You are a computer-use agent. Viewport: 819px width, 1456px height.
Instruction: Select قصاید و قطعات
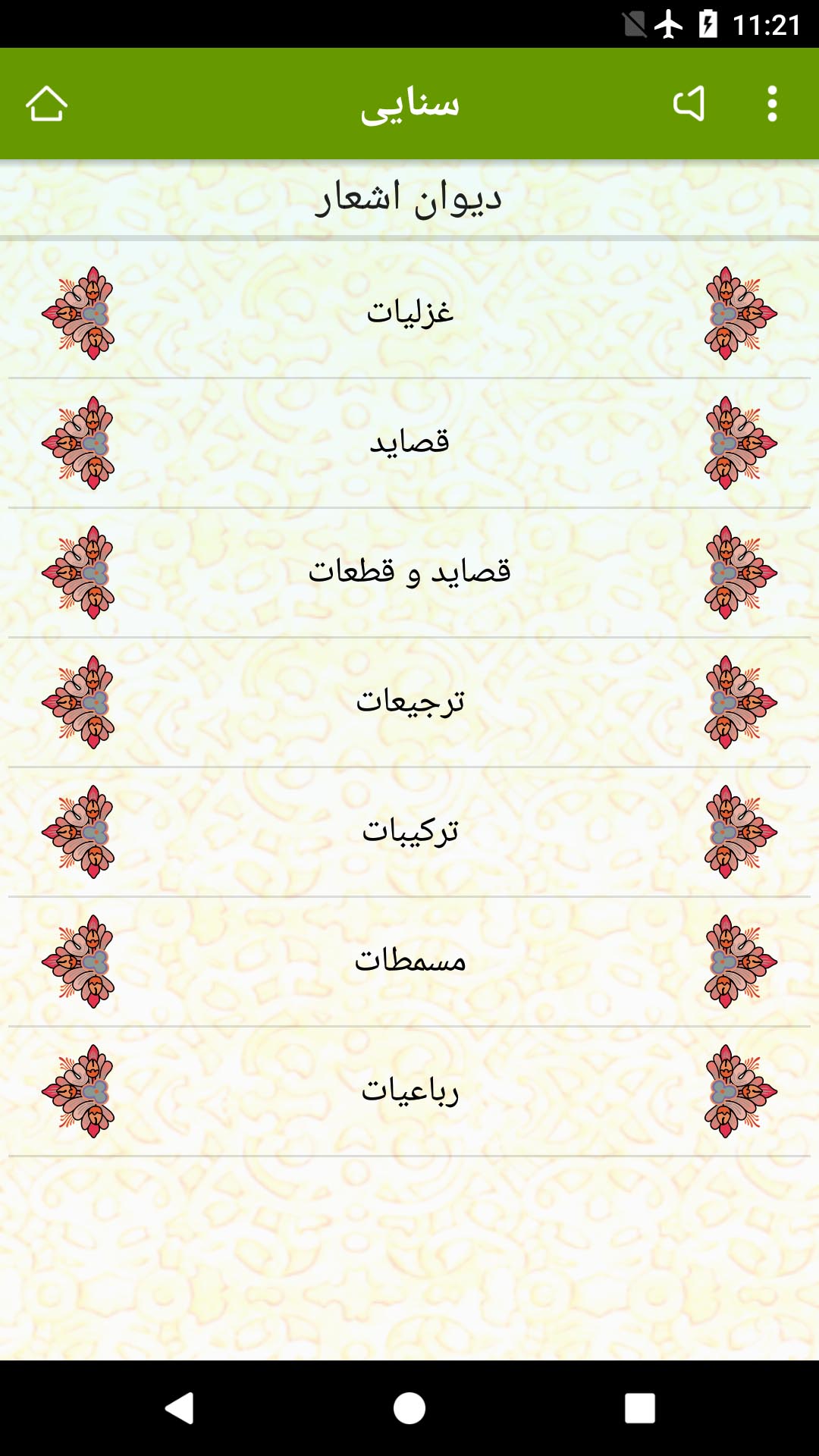pyautogui.click(x=409, y=573)
